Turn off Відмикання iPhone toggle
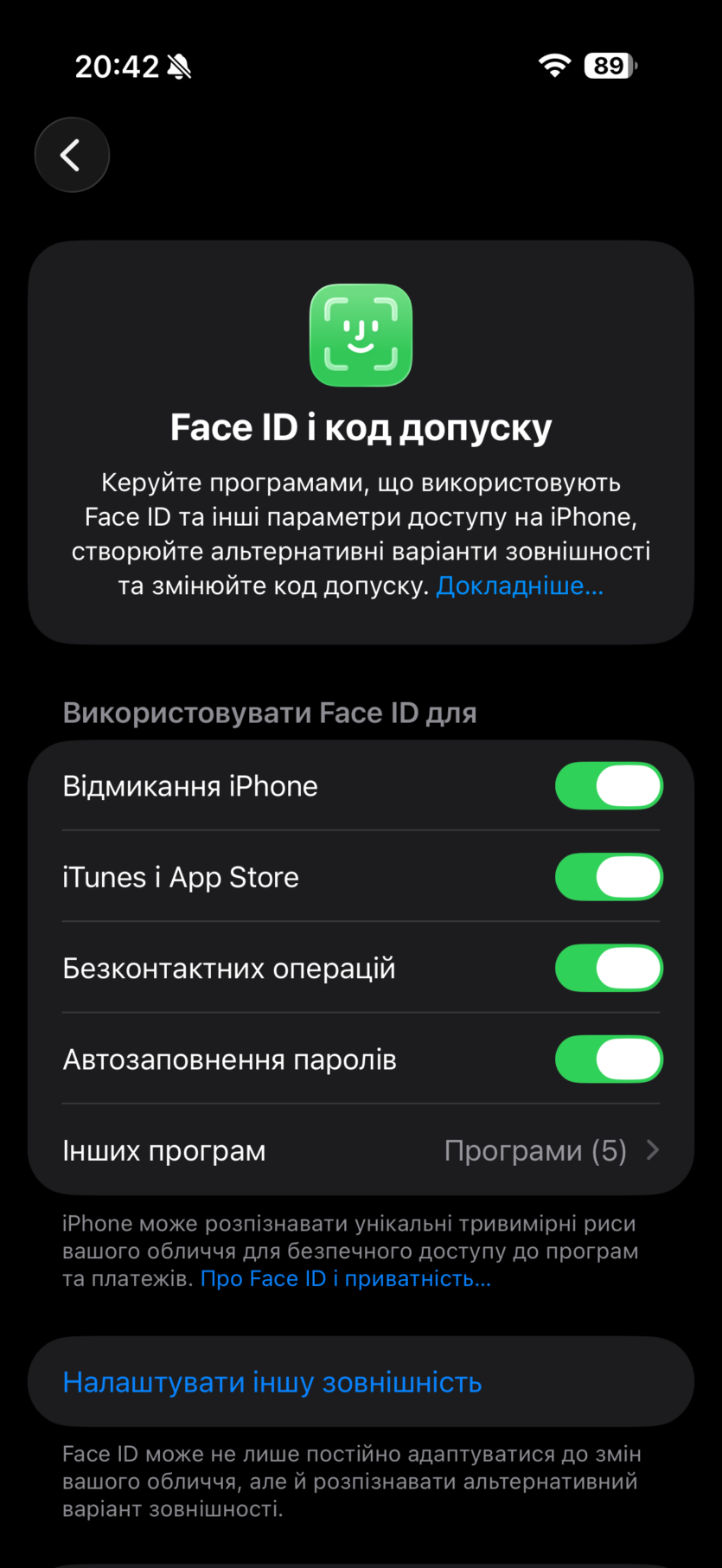 [x=608, y=786]
